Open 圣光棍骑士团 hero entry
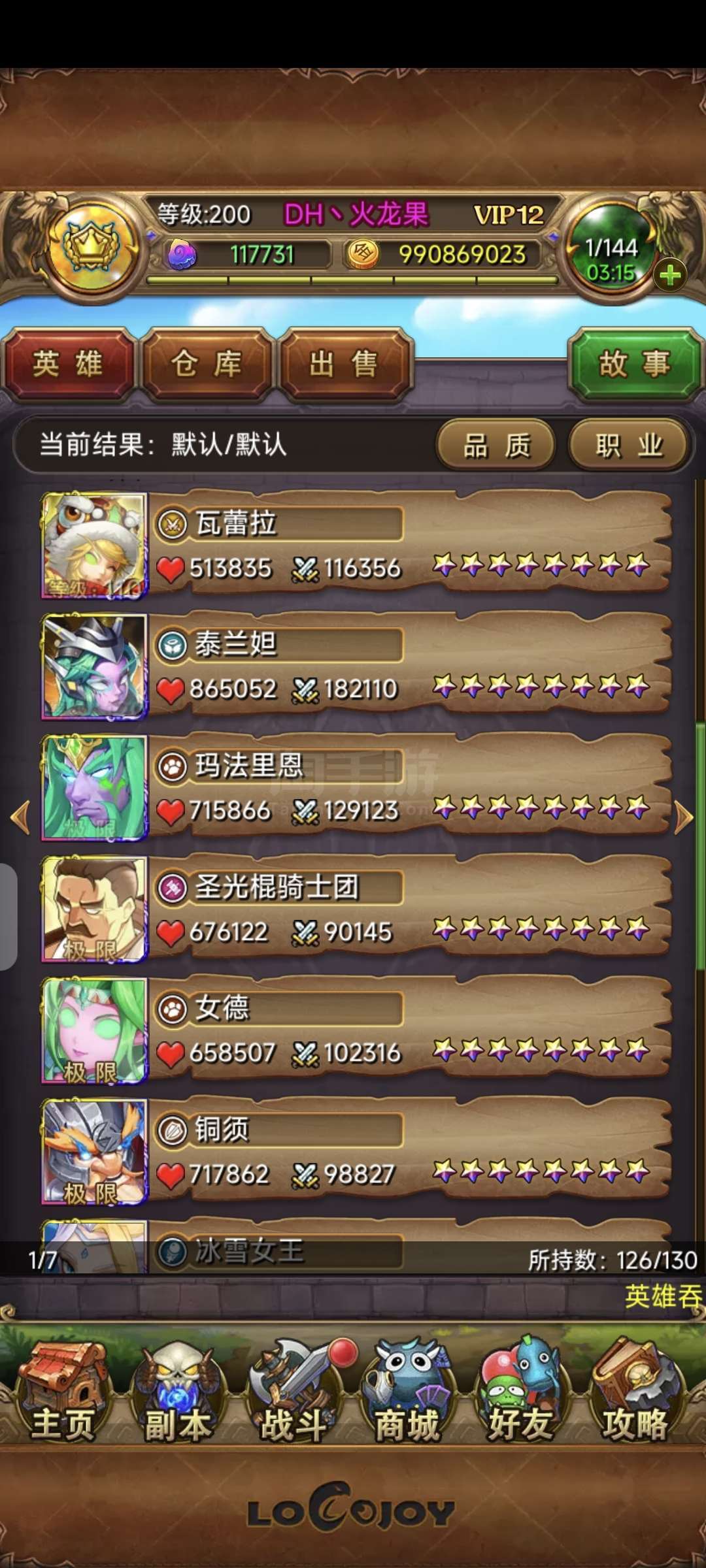 coord(356,908)
